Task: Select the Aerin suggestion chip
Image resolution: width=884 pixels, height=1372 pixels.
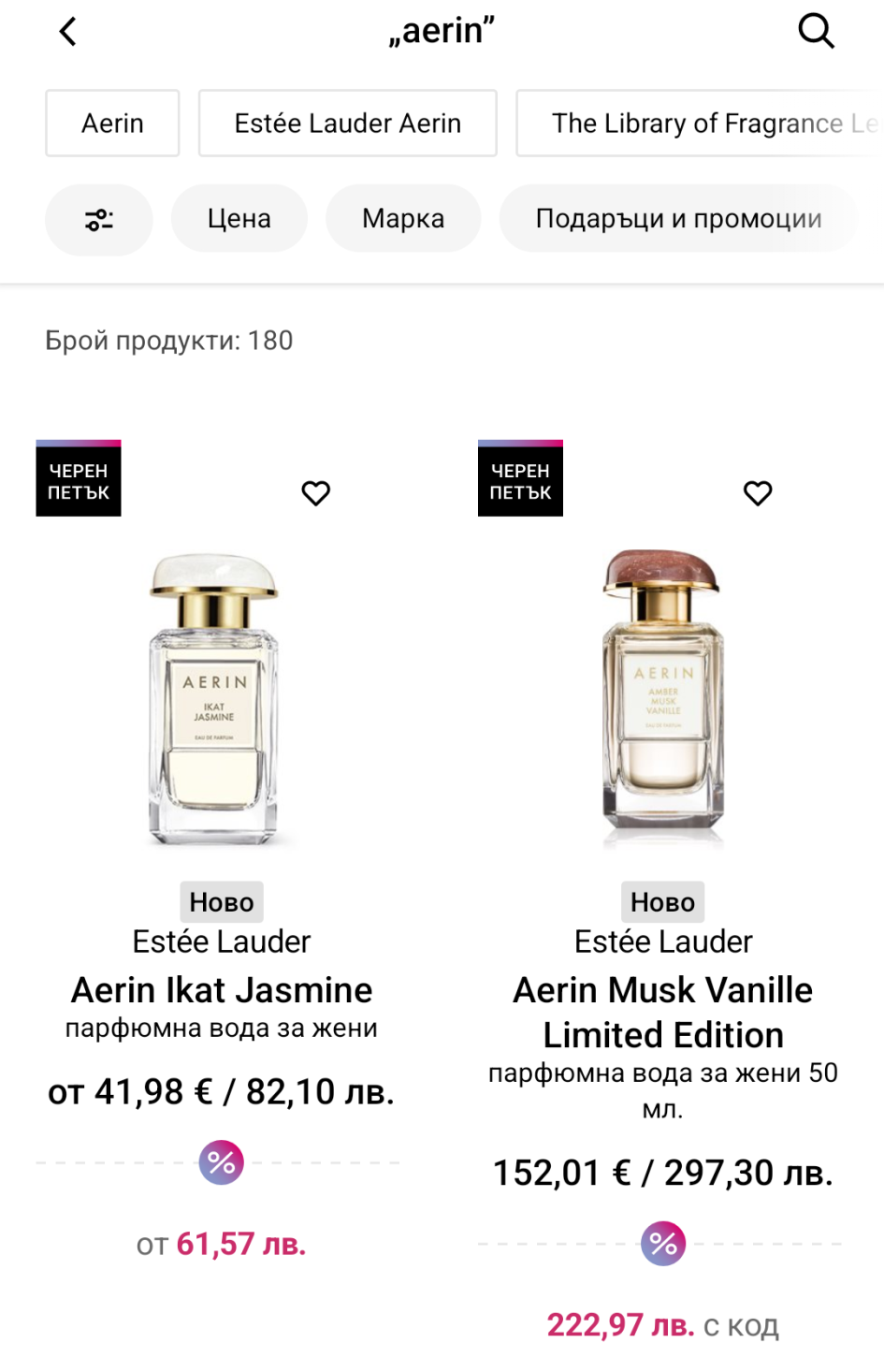Action: coord(112,124)
